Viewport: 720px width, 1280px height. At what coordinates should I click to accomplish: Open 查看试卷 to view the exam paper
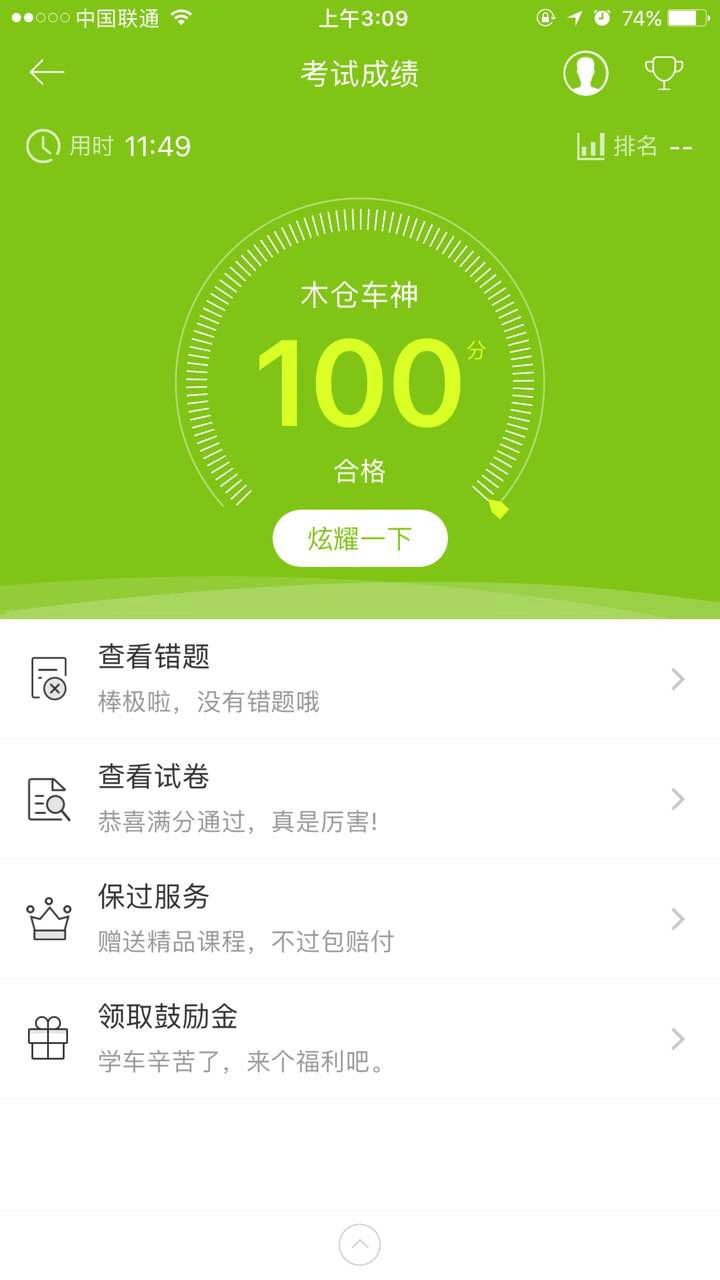[360, 799]
